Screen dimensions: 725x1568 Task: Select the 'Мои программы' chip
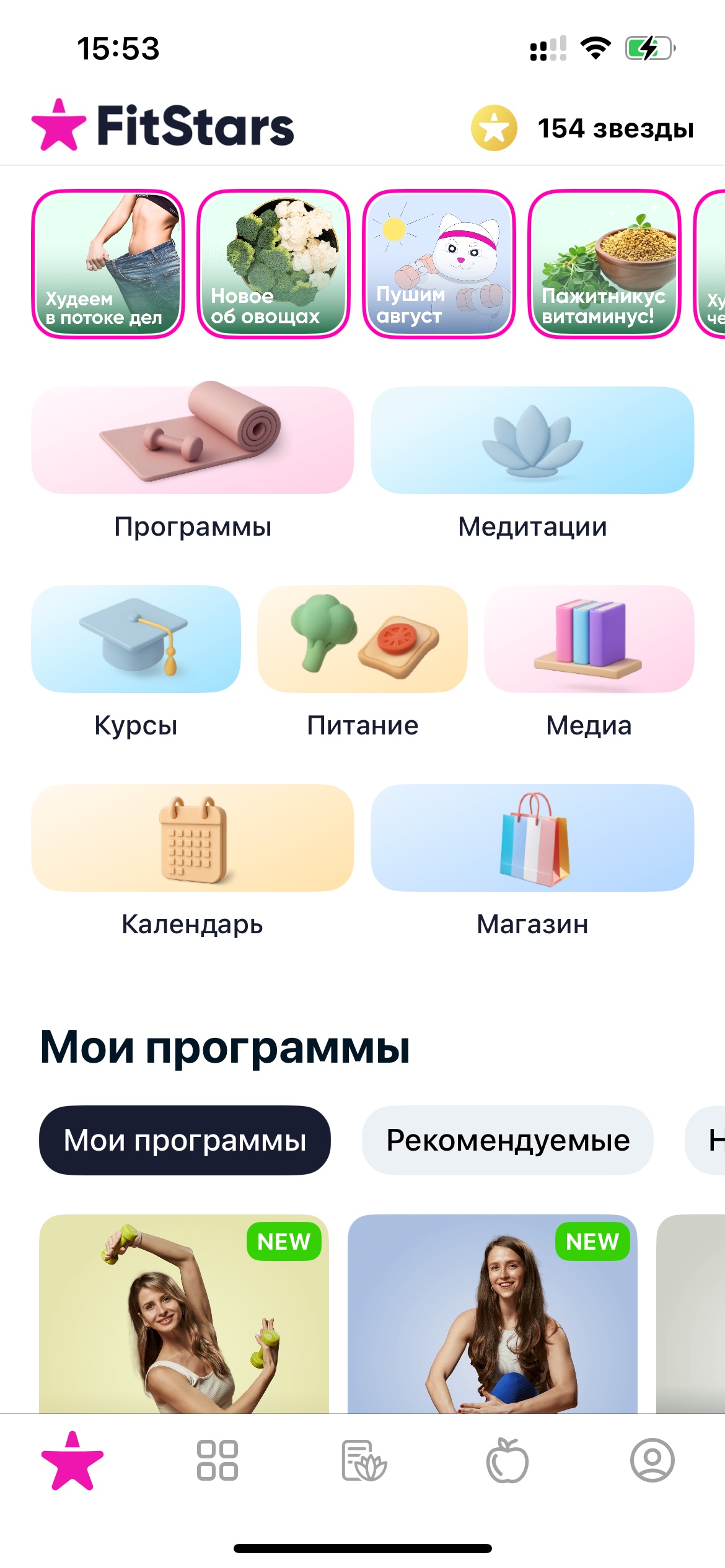coord(185,1140)
